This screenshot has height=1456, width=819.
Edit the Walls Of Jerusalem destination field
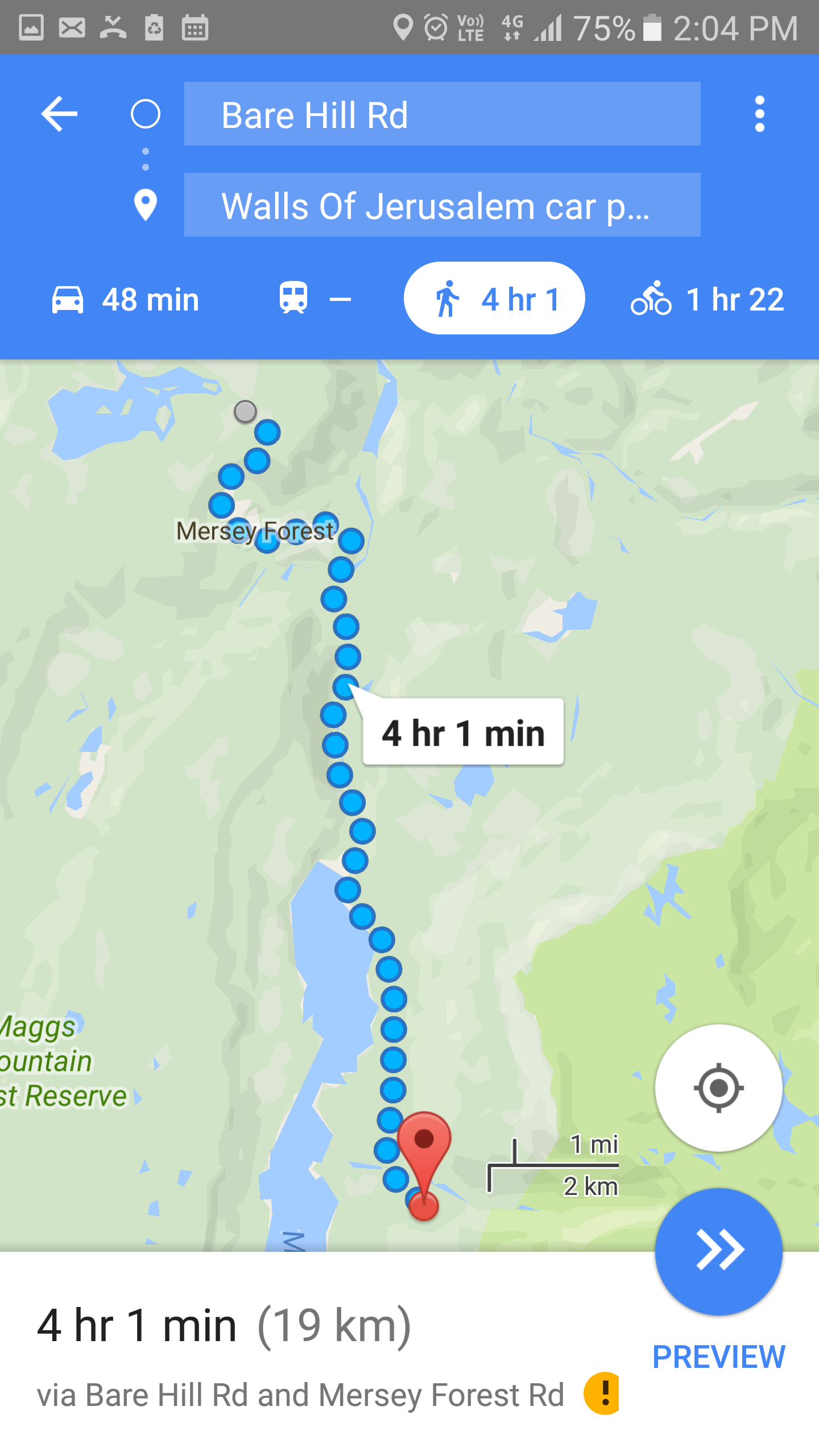pos(442,205)
